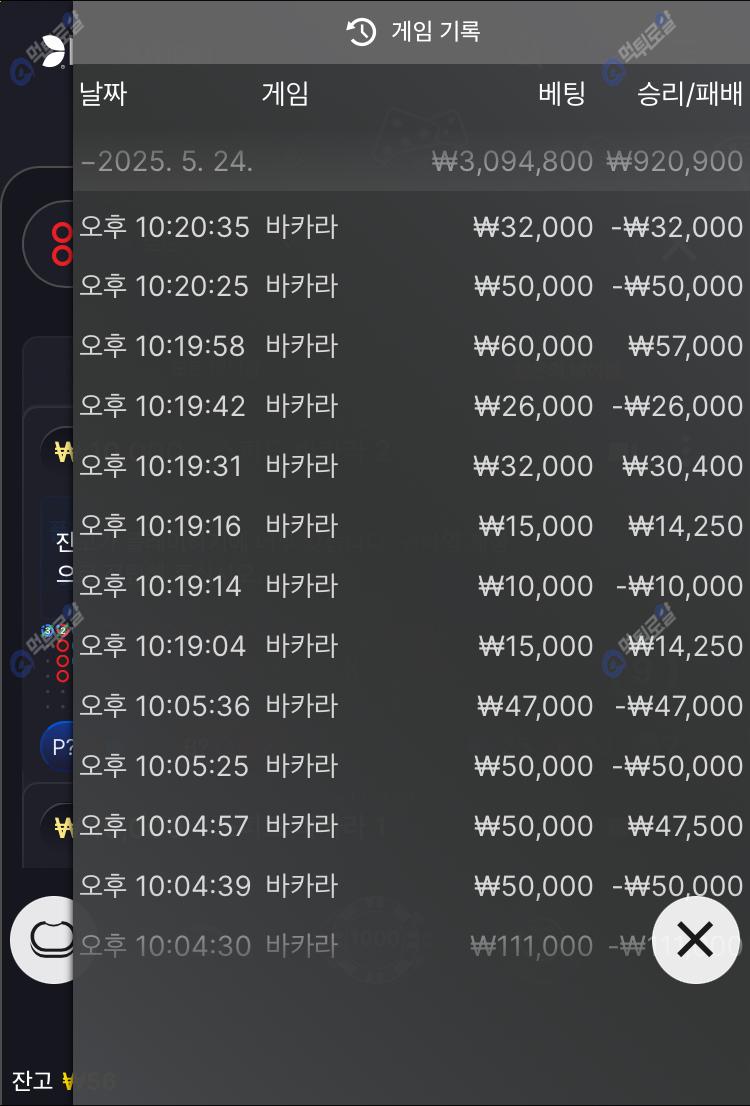Tap the 오후 10:04:57 history row

coord(410,826)
